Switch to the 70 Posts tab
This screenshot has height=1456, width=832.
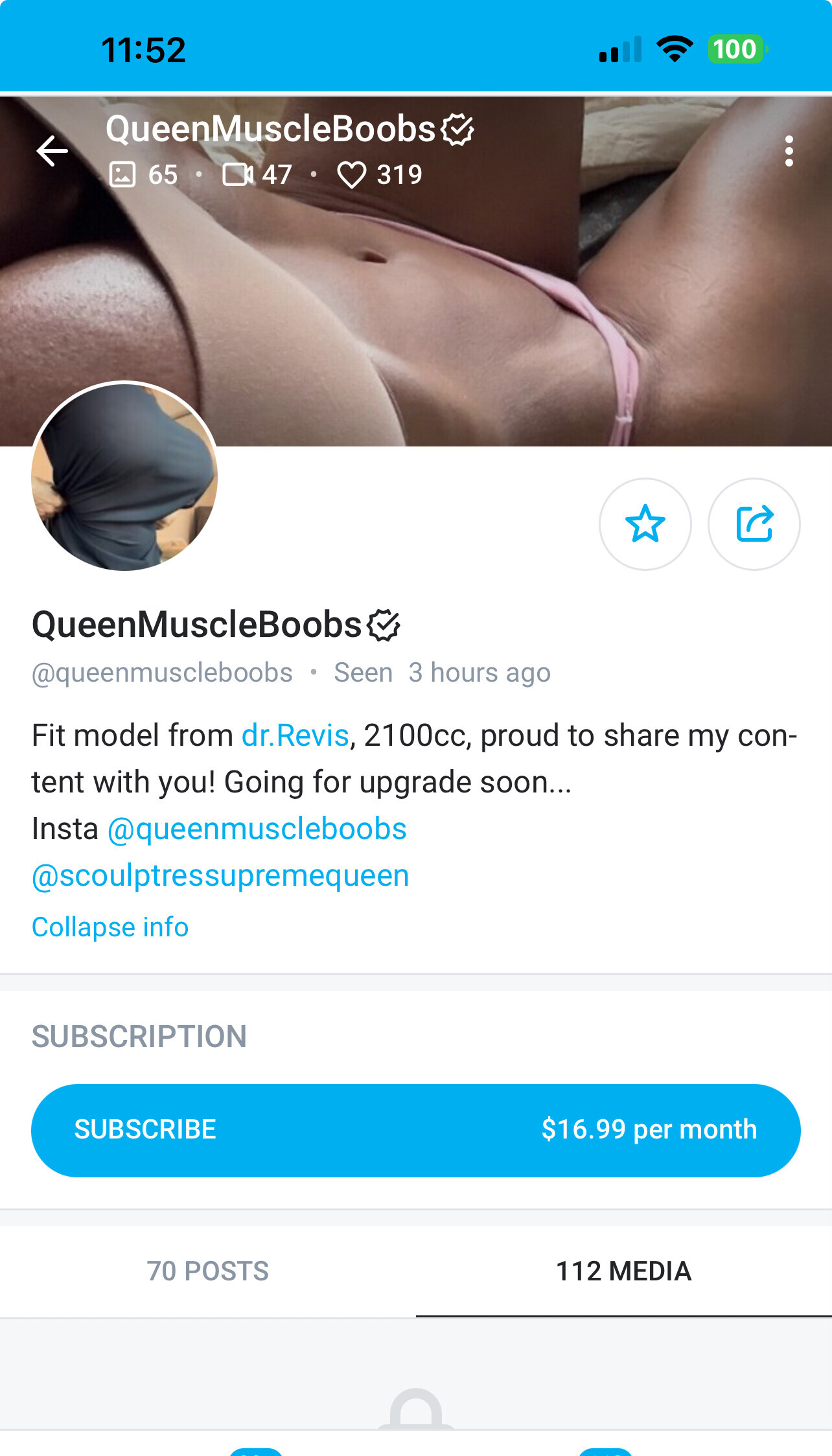coord(208,1271)
